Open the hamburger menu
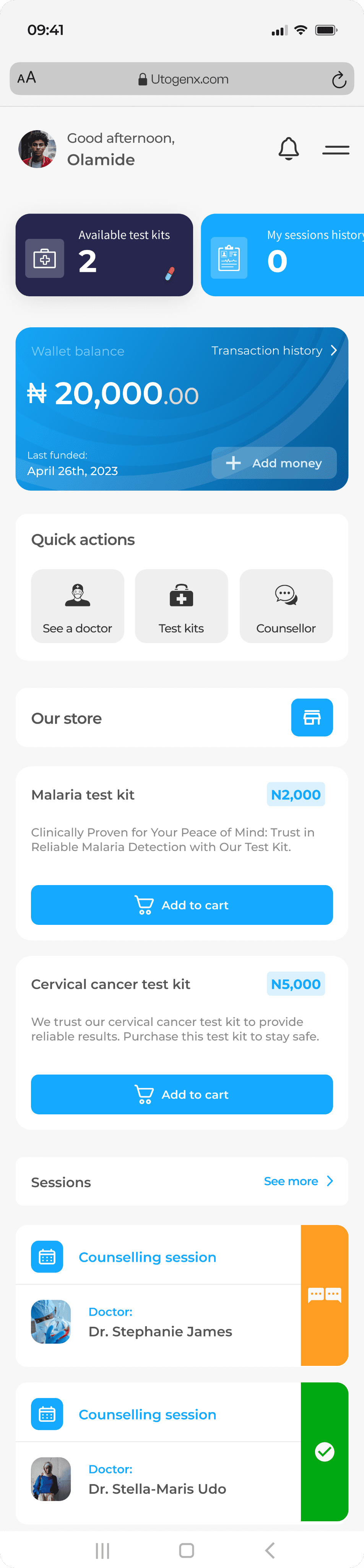Image resolution: width=364 pixels, height=1568 pixels. (x=335, y=150)
